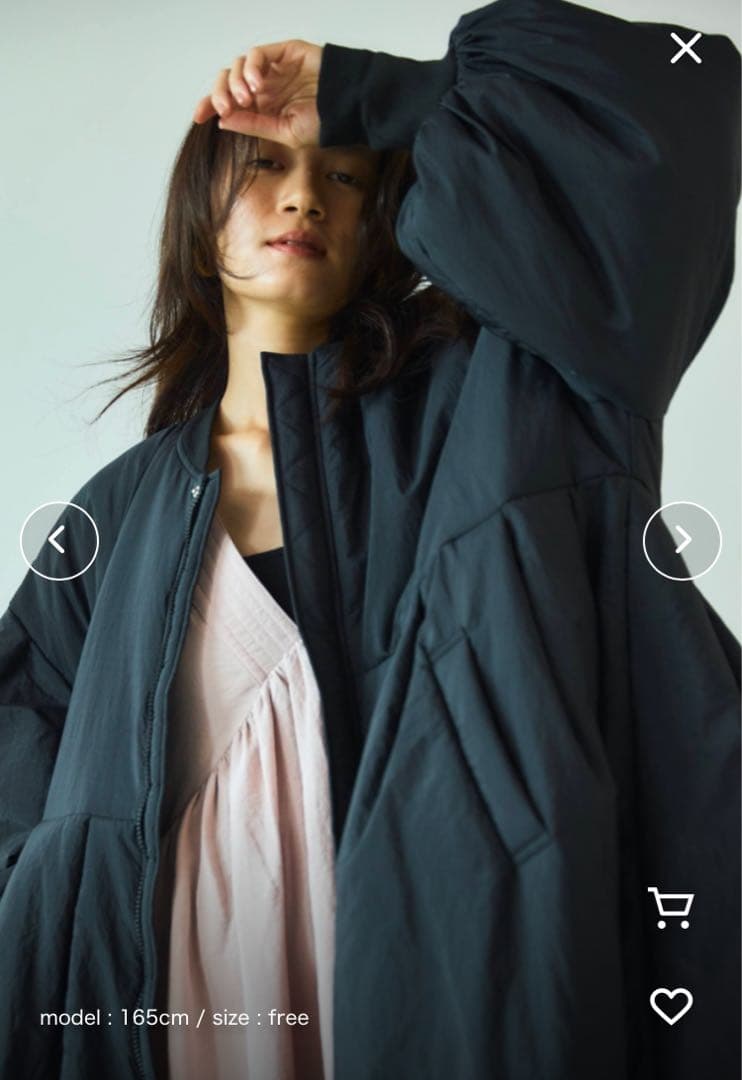
Task: Show the next product image
Action: point(682,541)
